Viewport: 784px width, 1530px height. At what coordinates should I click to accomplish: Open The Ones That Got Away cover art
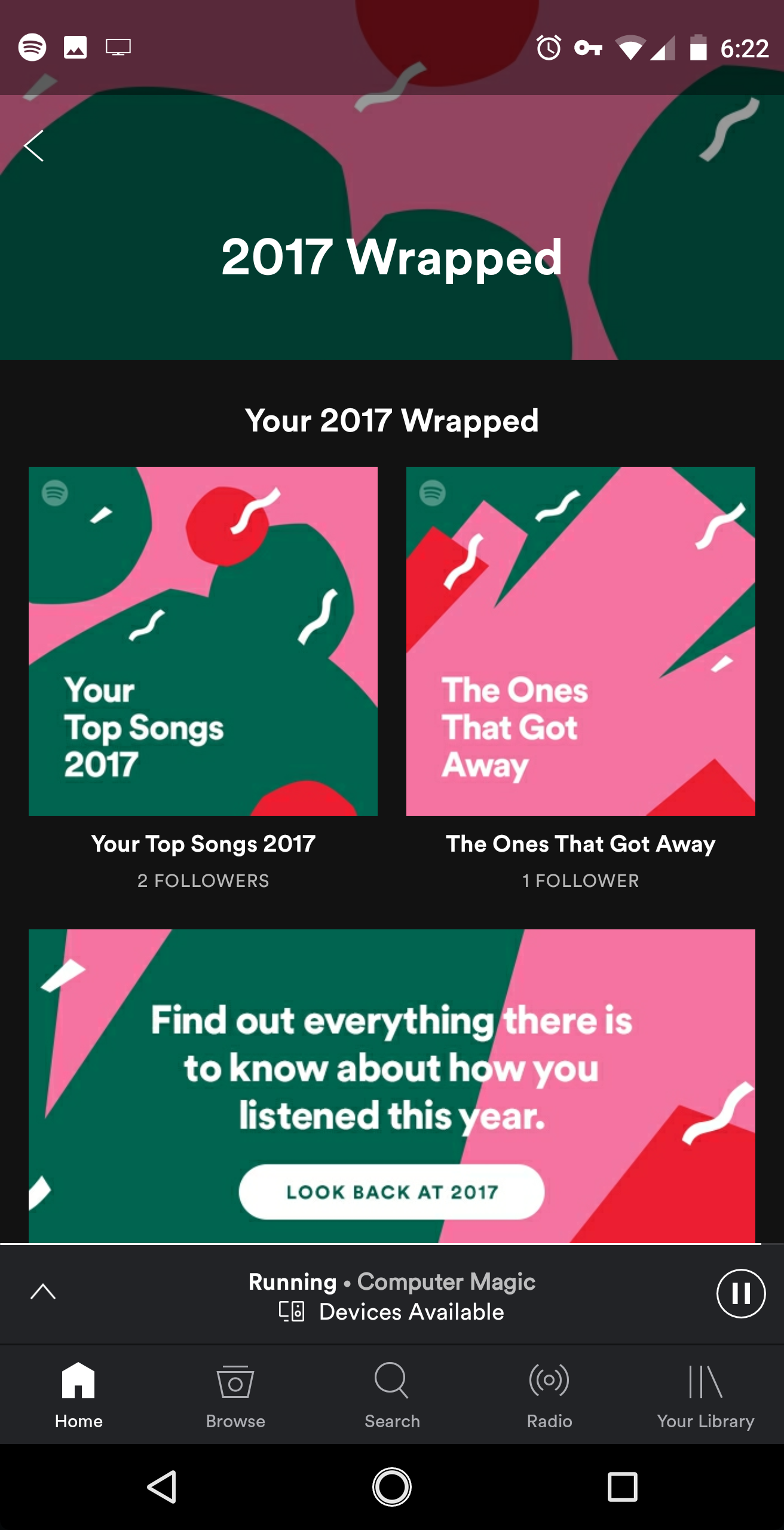(x=581, y=641)
